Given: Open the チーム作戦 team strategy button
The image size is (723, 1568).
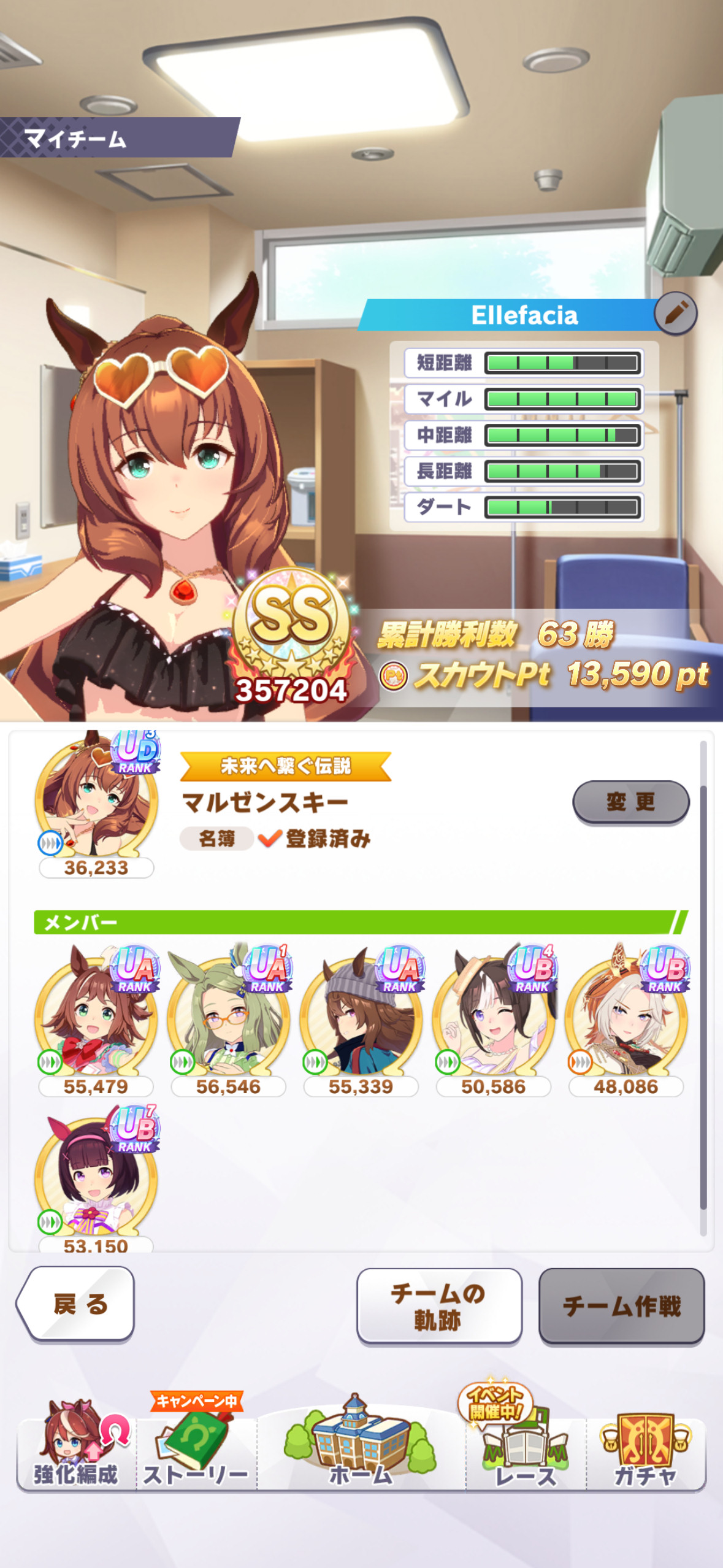Looking at the screenshot, I should [621, 1305].
